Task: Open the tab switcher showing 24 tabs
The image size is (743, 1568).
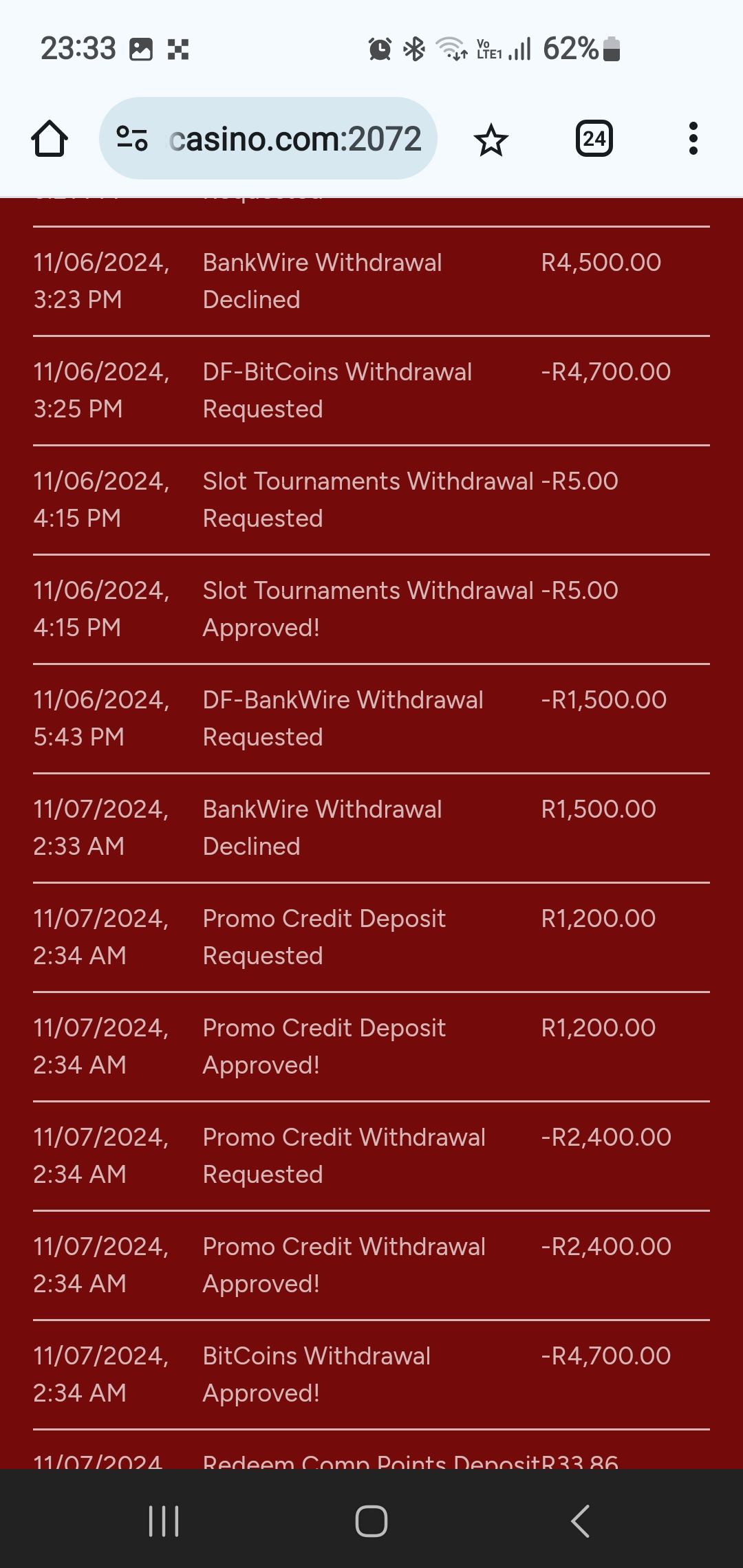Action: click(594, 139)
